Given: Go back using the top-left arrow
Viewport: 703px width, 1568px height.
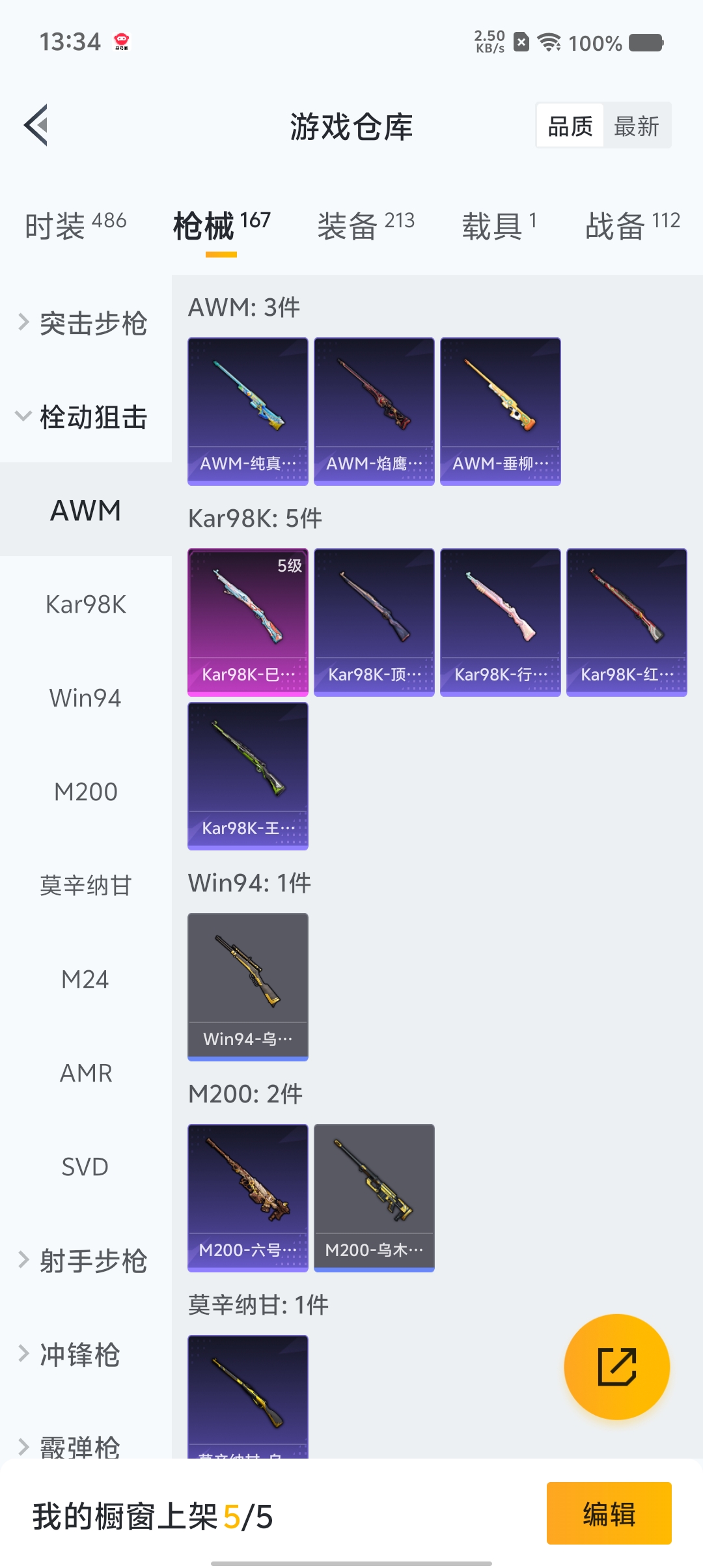Looking at the screenshot, I should (x=36, y=125).
